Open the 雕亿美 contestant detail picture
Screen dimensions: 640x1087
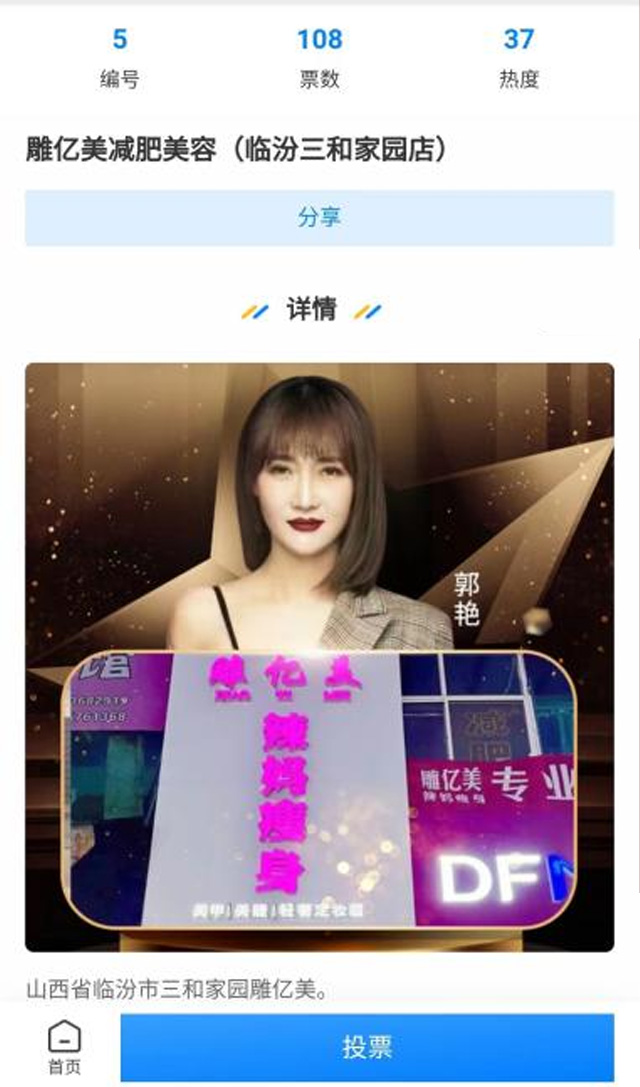point(319,656)
